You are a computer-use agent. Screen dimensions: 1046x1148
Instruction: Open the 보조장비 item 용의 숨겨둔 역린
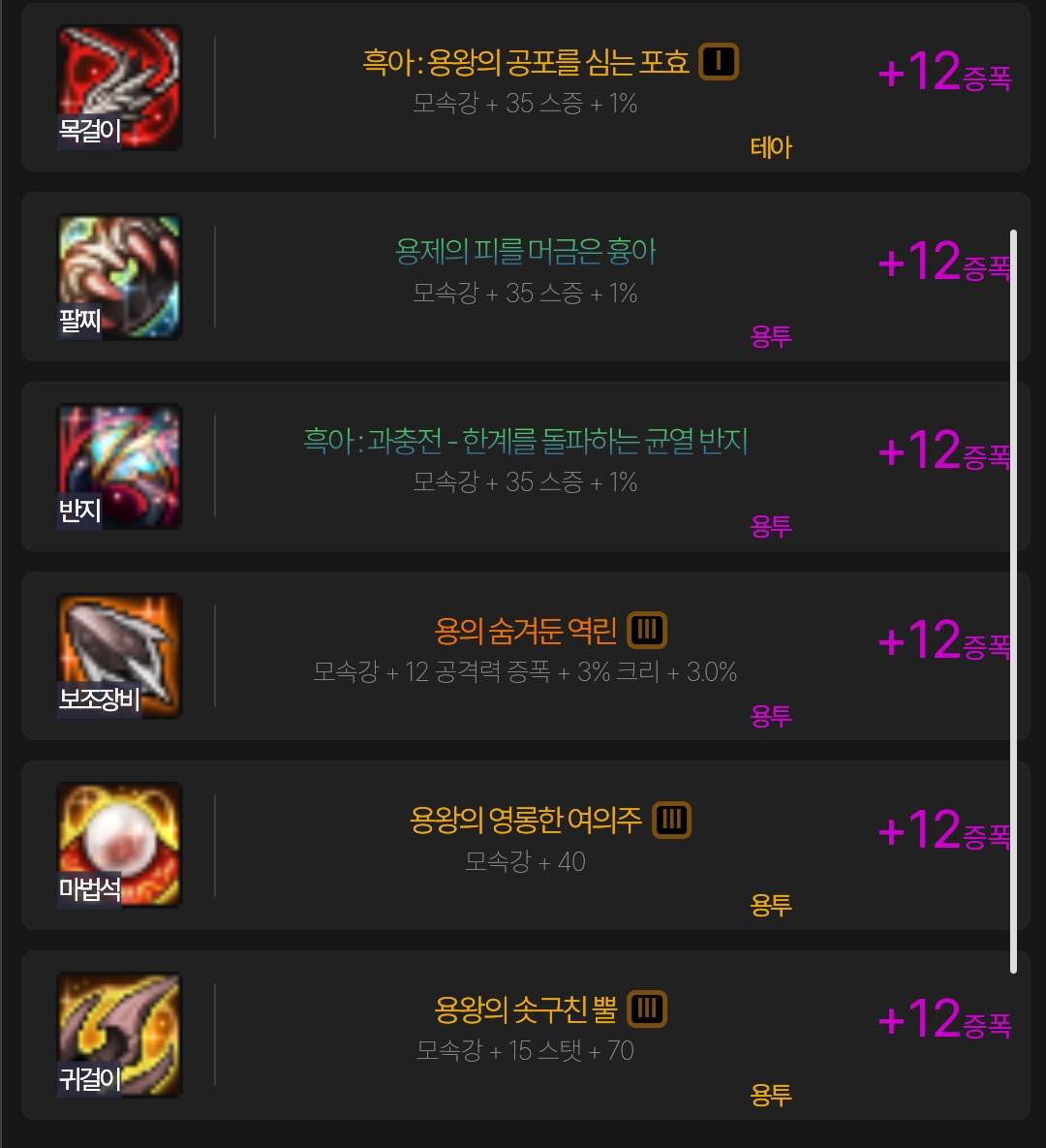(x=526, y=632)
